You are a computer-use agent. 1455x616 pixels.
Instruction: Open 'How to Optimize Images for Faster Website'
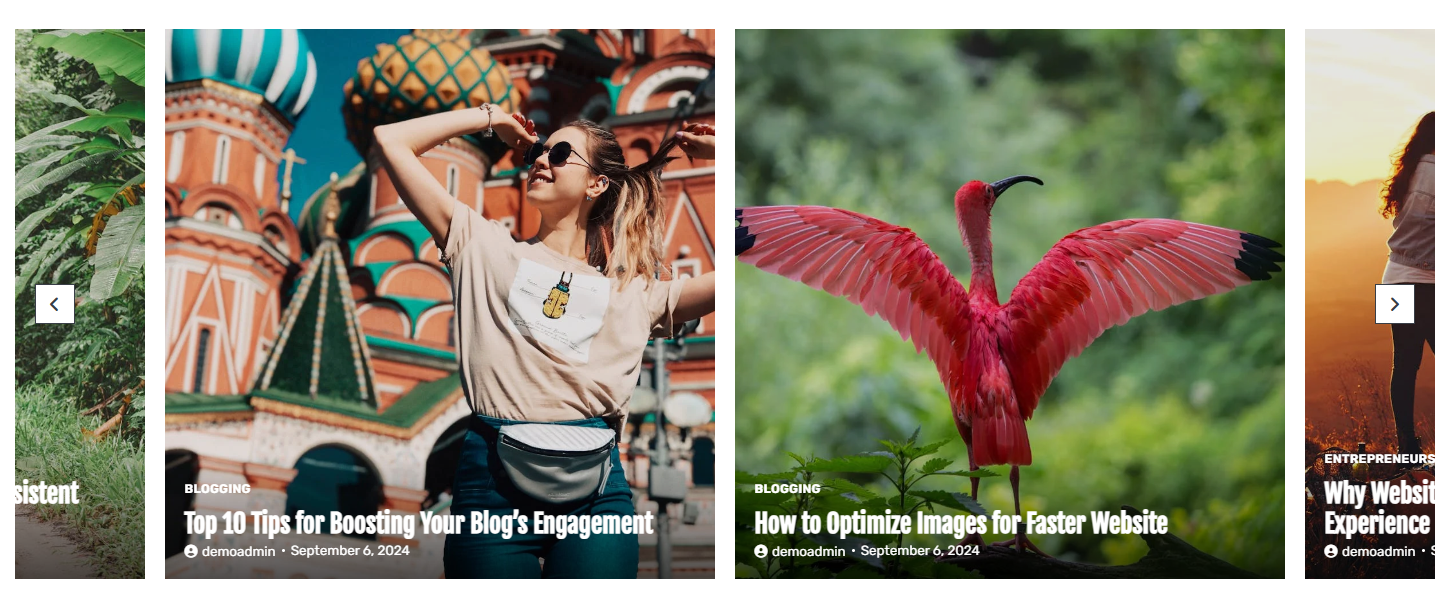tap(960, 523)
